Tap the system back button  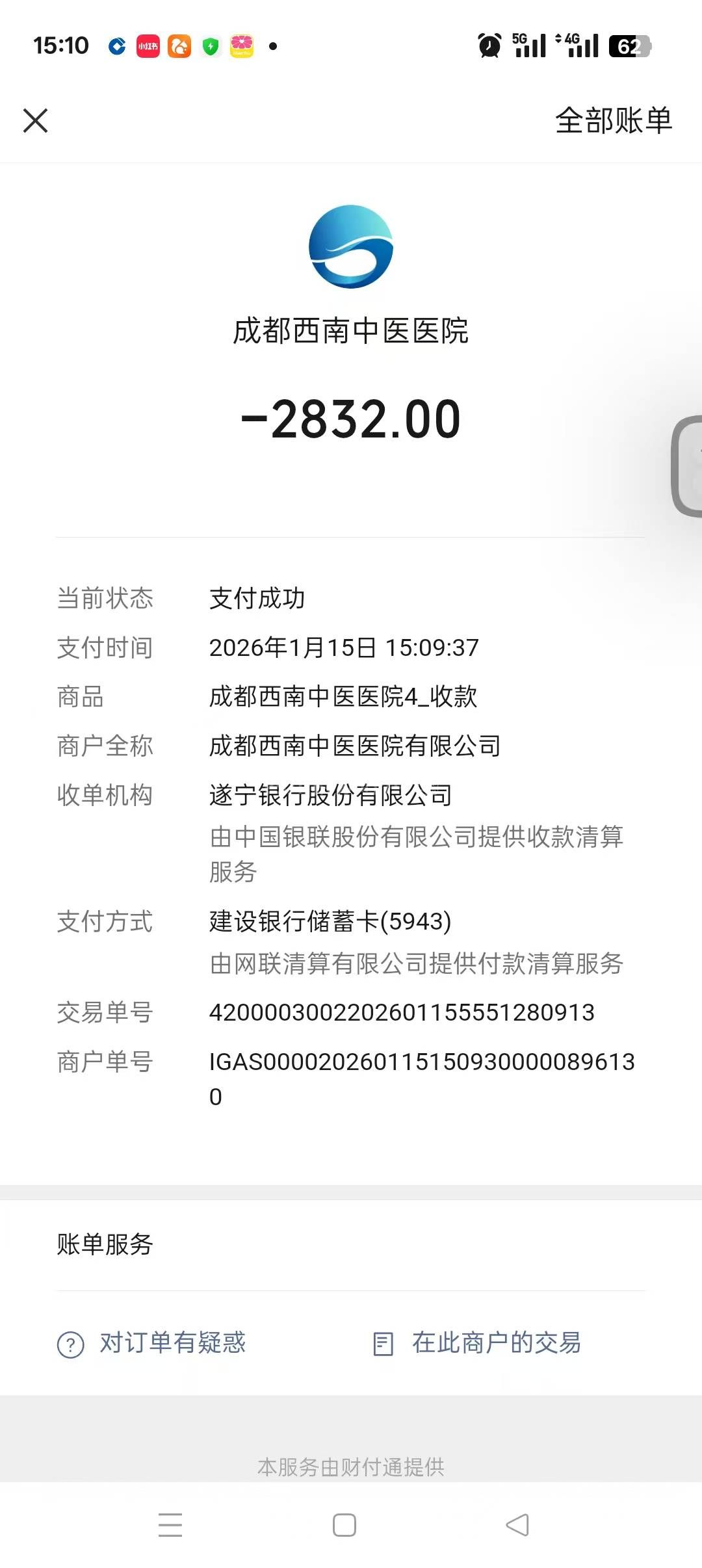(517, 1525)
